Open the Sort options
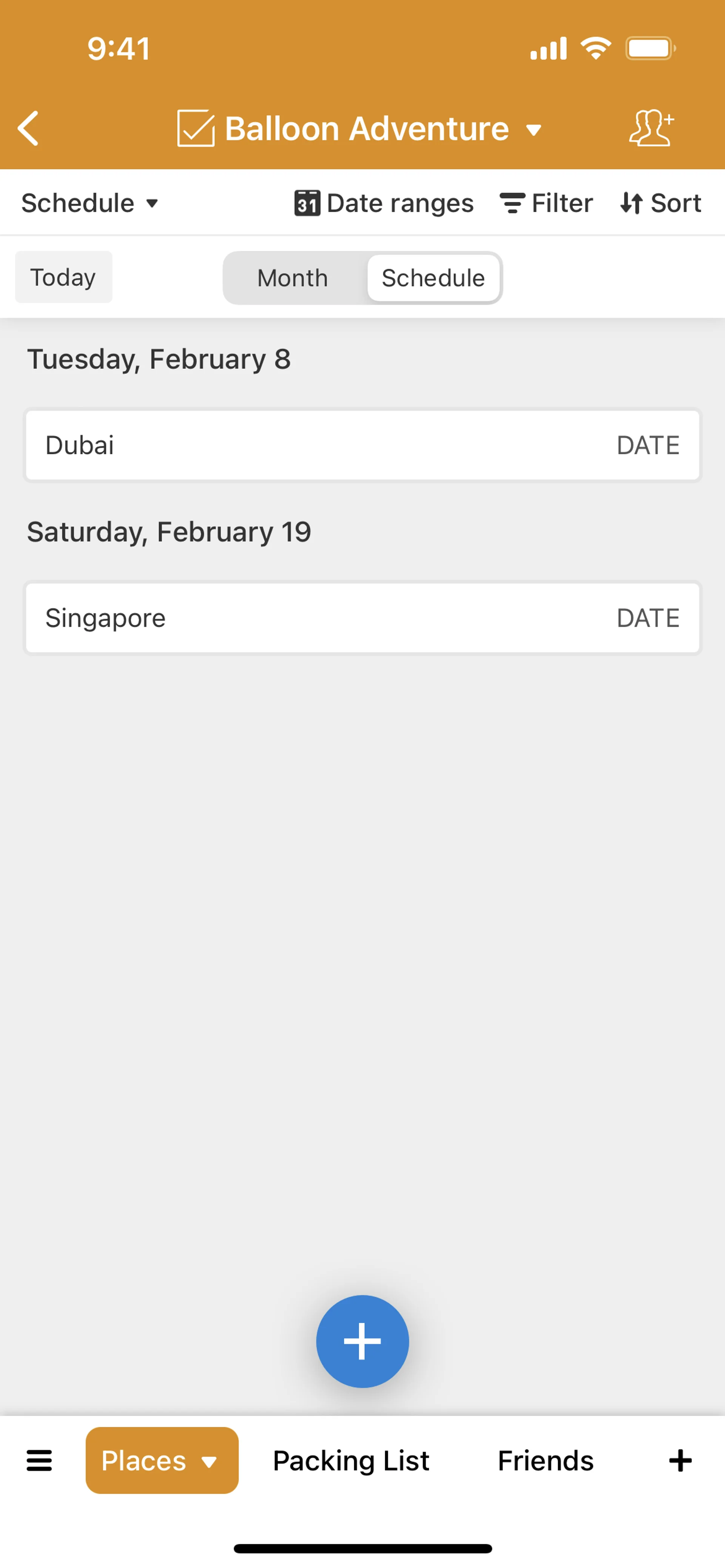The height and width of the screenshot is (1568, 725). (660, 203)
